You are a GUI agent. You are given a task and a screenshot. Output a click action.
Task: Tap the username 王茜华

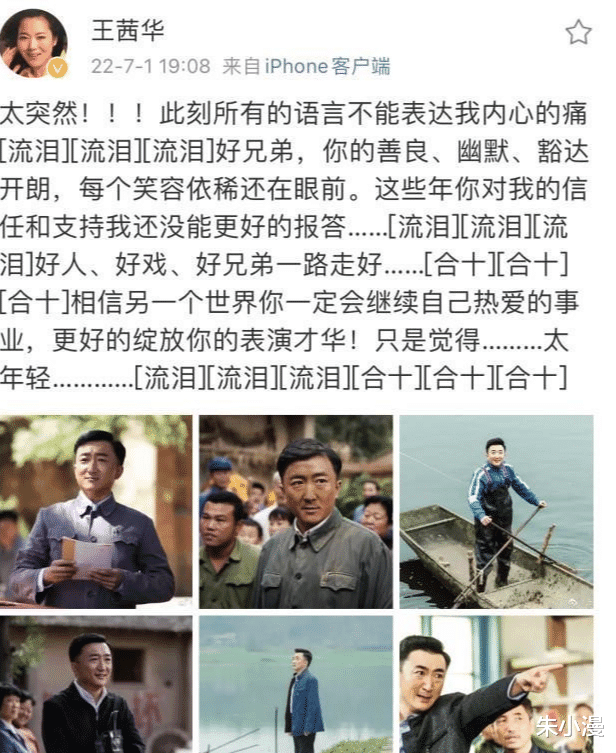tap(127, 31)
